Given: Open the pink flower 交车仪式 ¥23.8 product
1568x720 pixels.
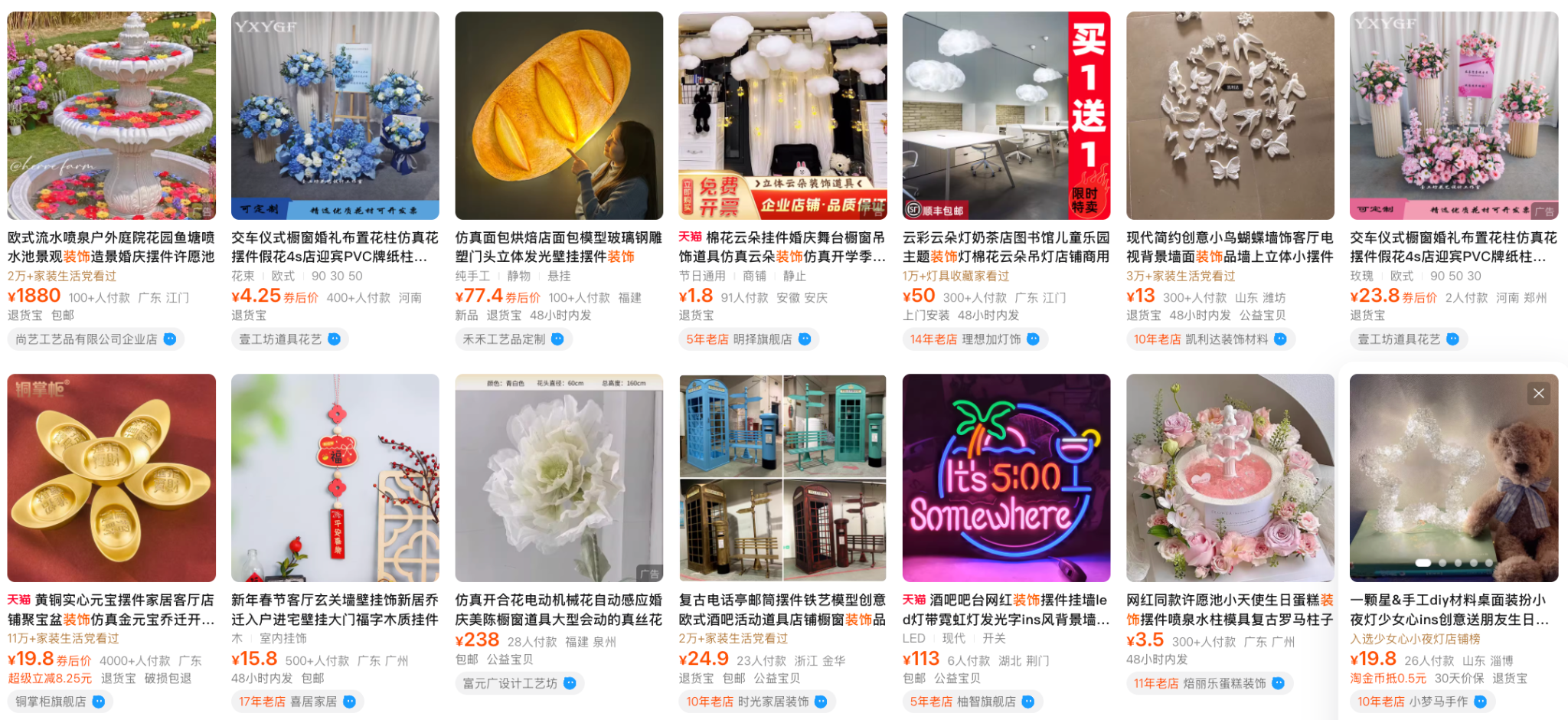Looking at the screenshot, I should [1453, 115].
